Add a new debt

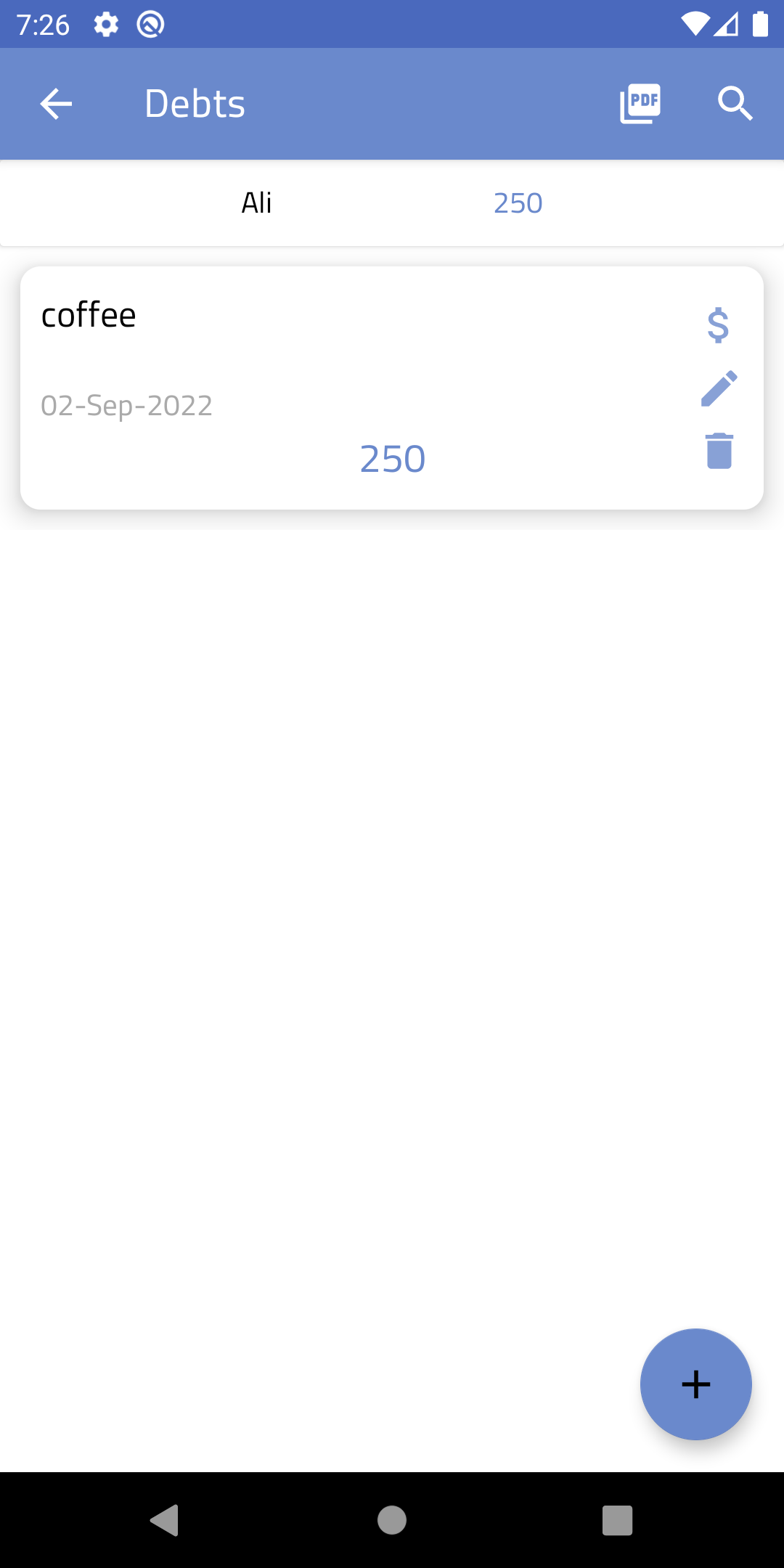(x=695, y=1384)
